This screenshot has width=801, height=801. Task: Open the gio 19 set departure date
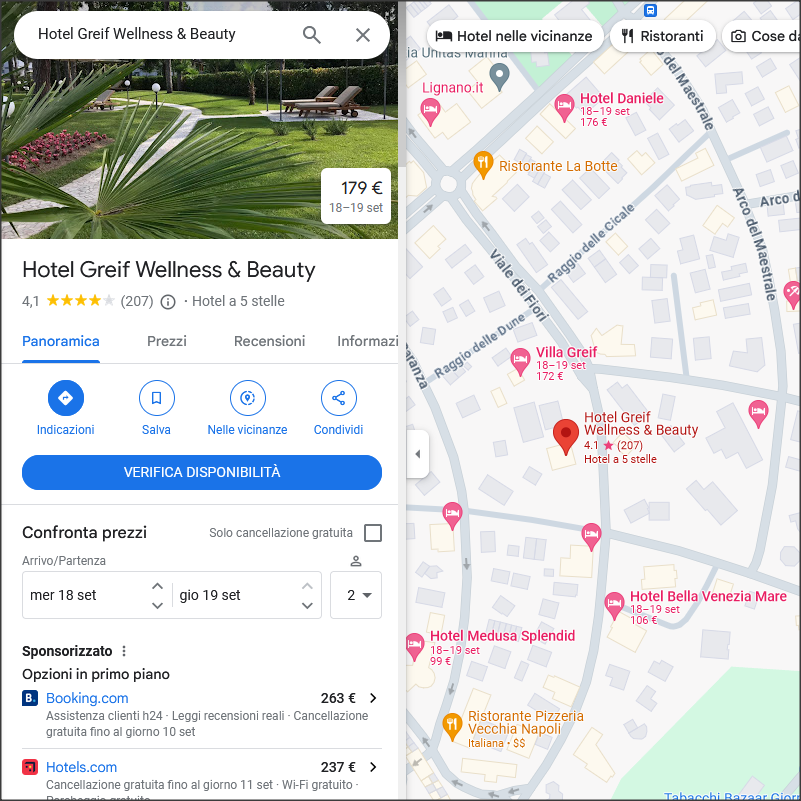pyautogui.click(x=235, y=595)
